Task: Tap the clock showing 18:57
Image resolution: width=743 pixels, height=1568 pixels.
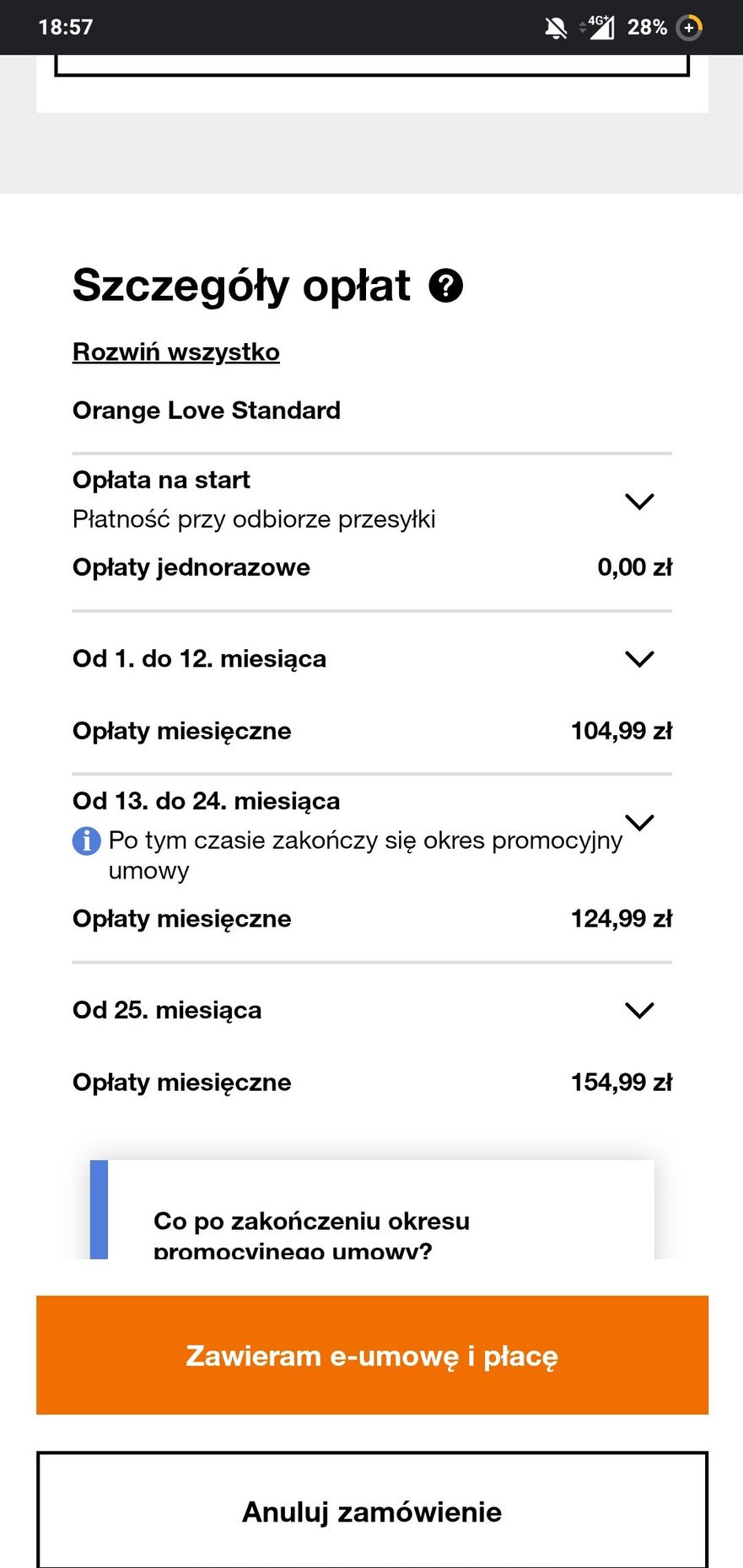Action: pos(66,27)
